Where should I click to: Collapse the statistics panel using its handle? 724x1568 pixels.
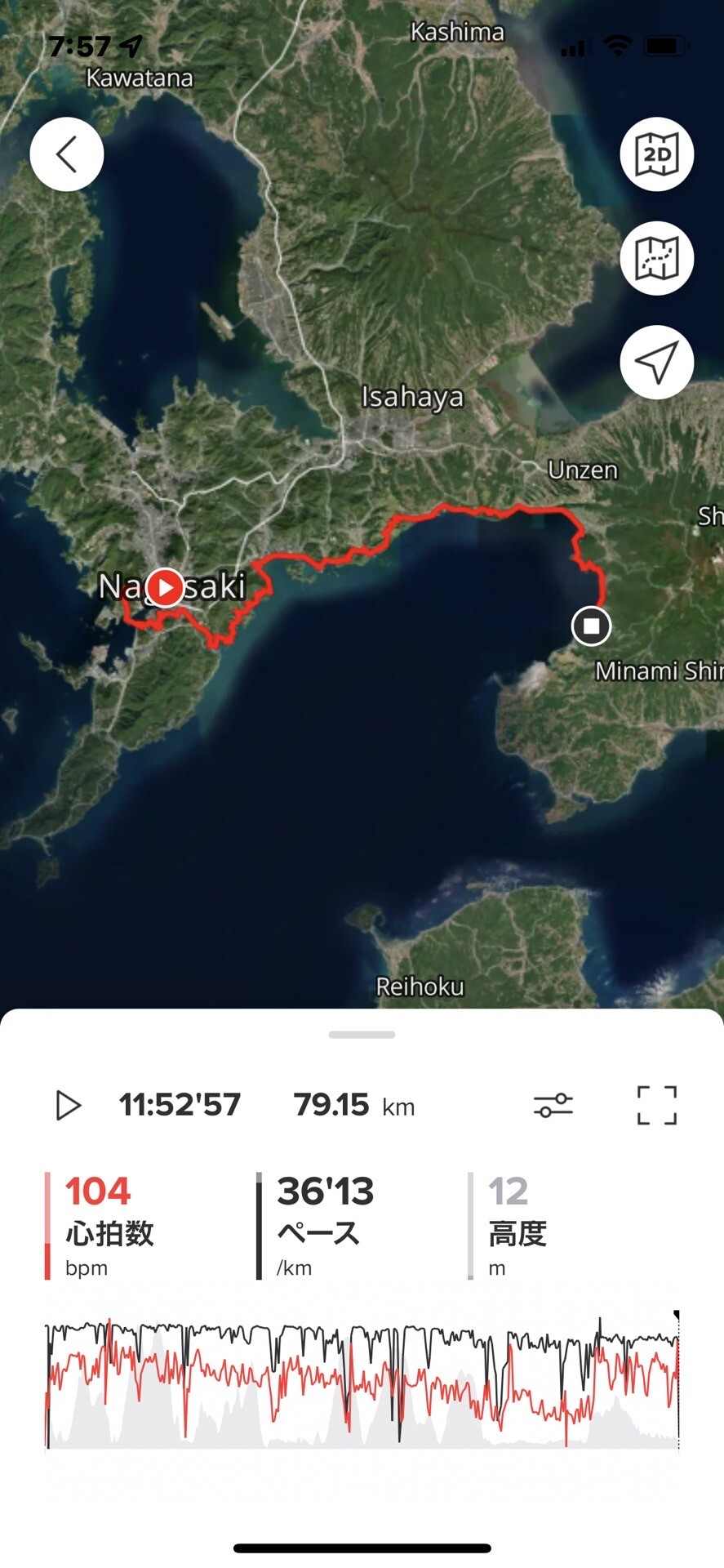point(362,1034)
